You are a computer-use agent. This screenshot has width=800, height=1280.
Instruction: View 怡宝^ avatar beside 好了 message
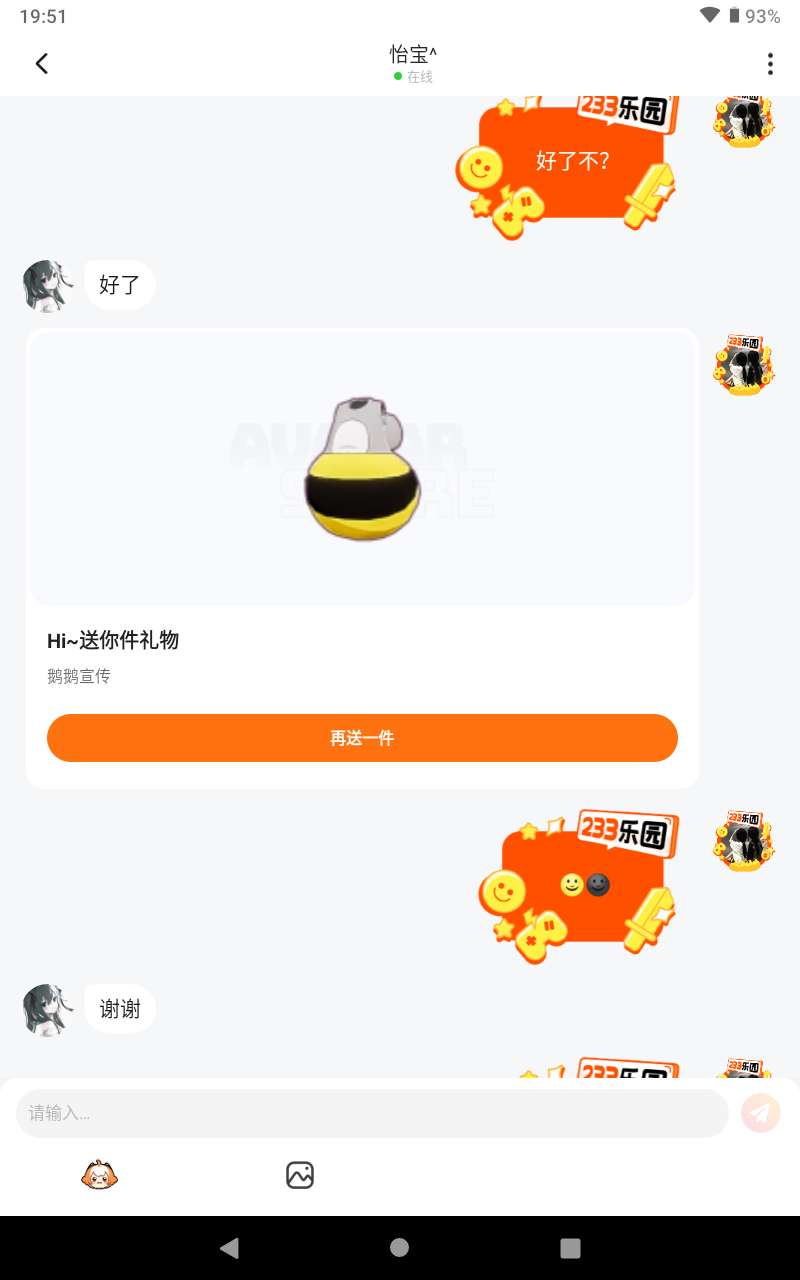(48, 286)
